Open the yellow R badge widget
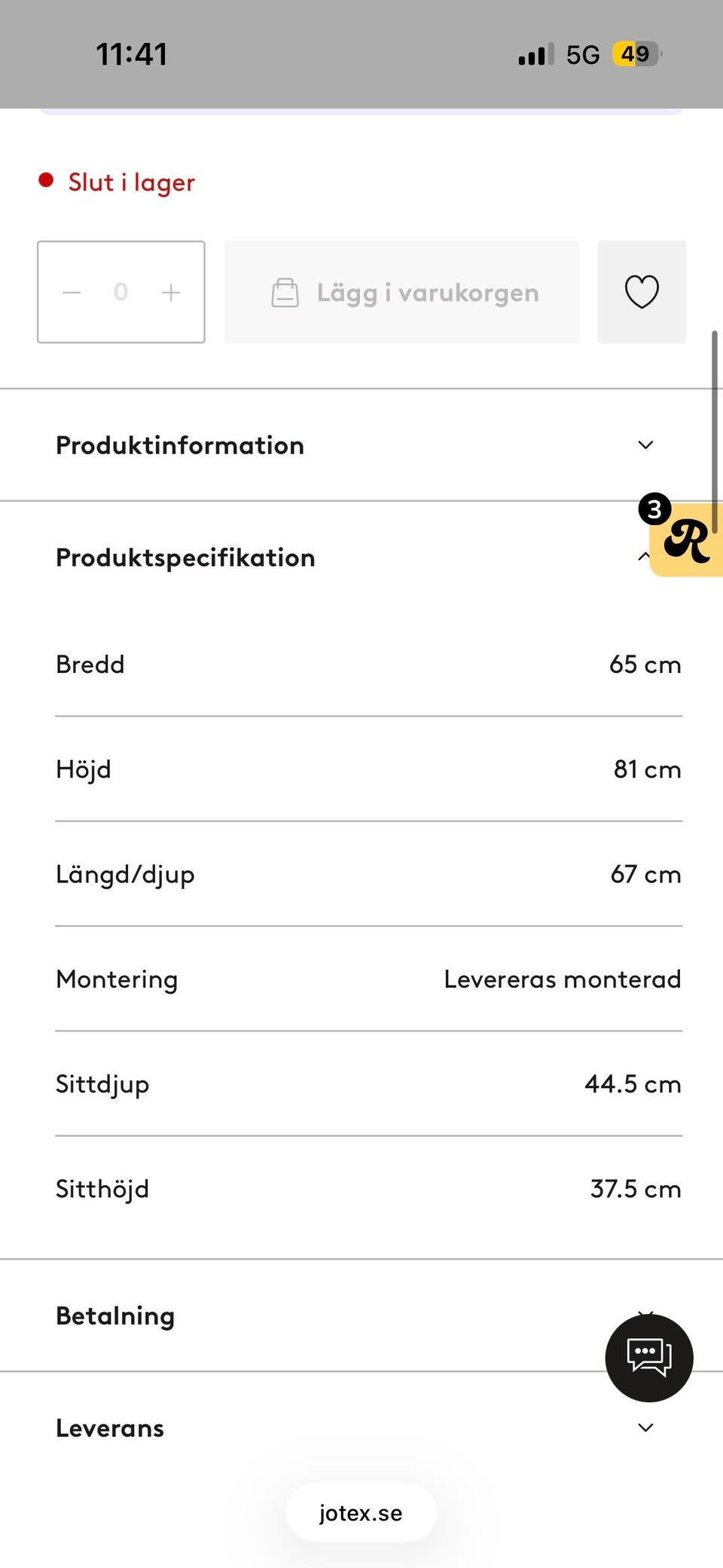The height and width of the screenshot is (1568, 723). pyautogui.click(x=684, y=537)
